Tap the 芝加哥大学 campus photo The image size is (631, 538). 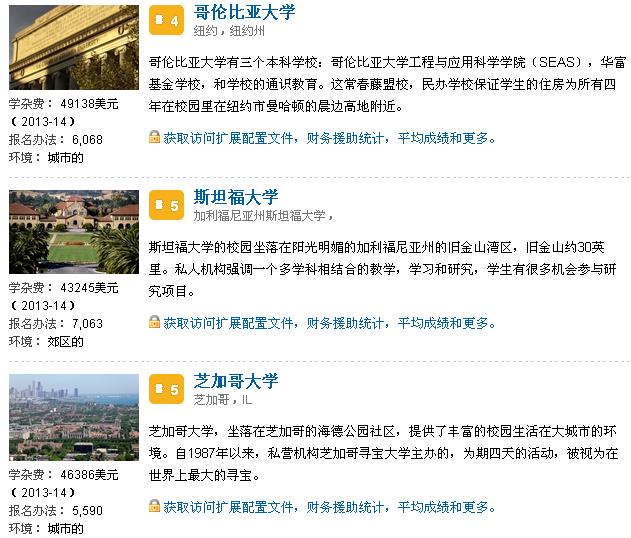point(73,416)
